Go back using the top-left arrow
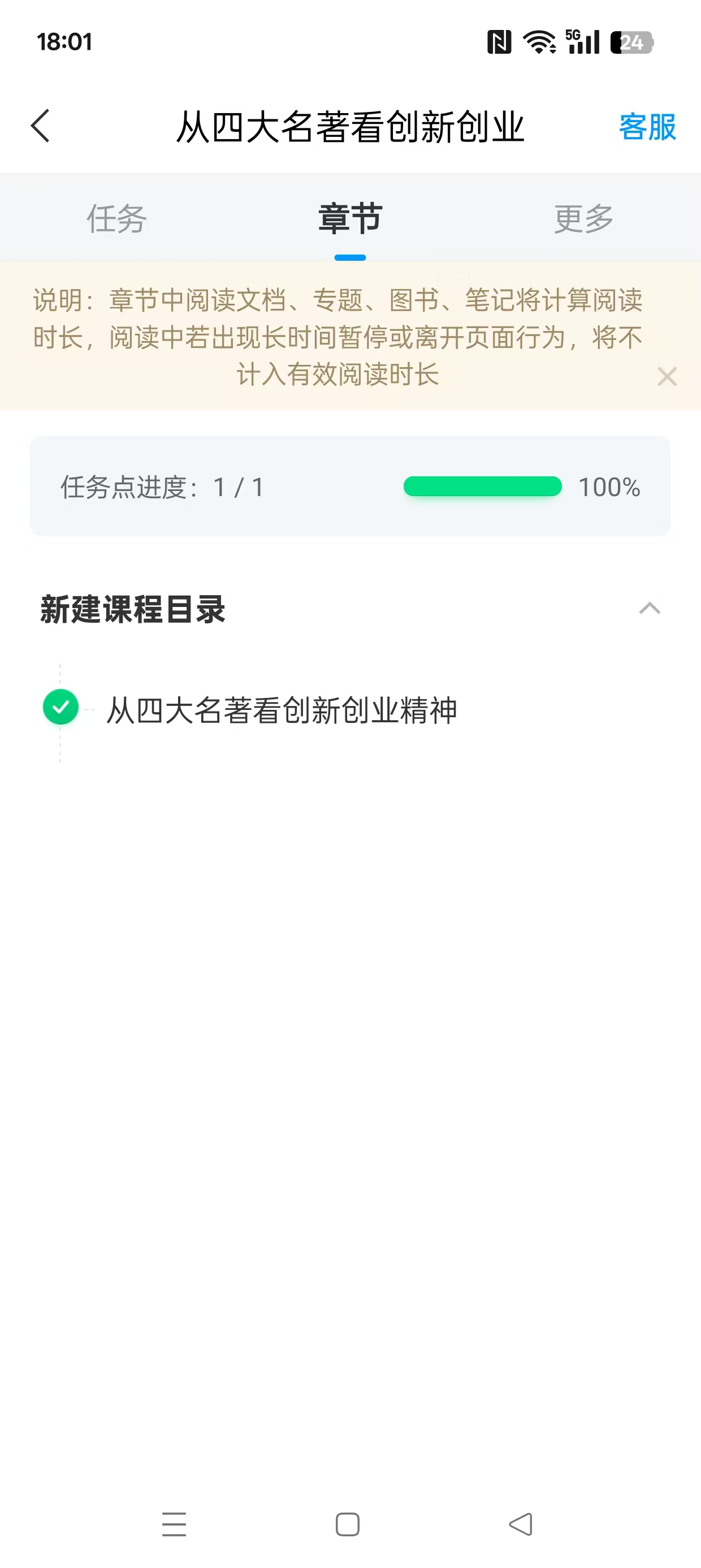 (x=41, y=127)
